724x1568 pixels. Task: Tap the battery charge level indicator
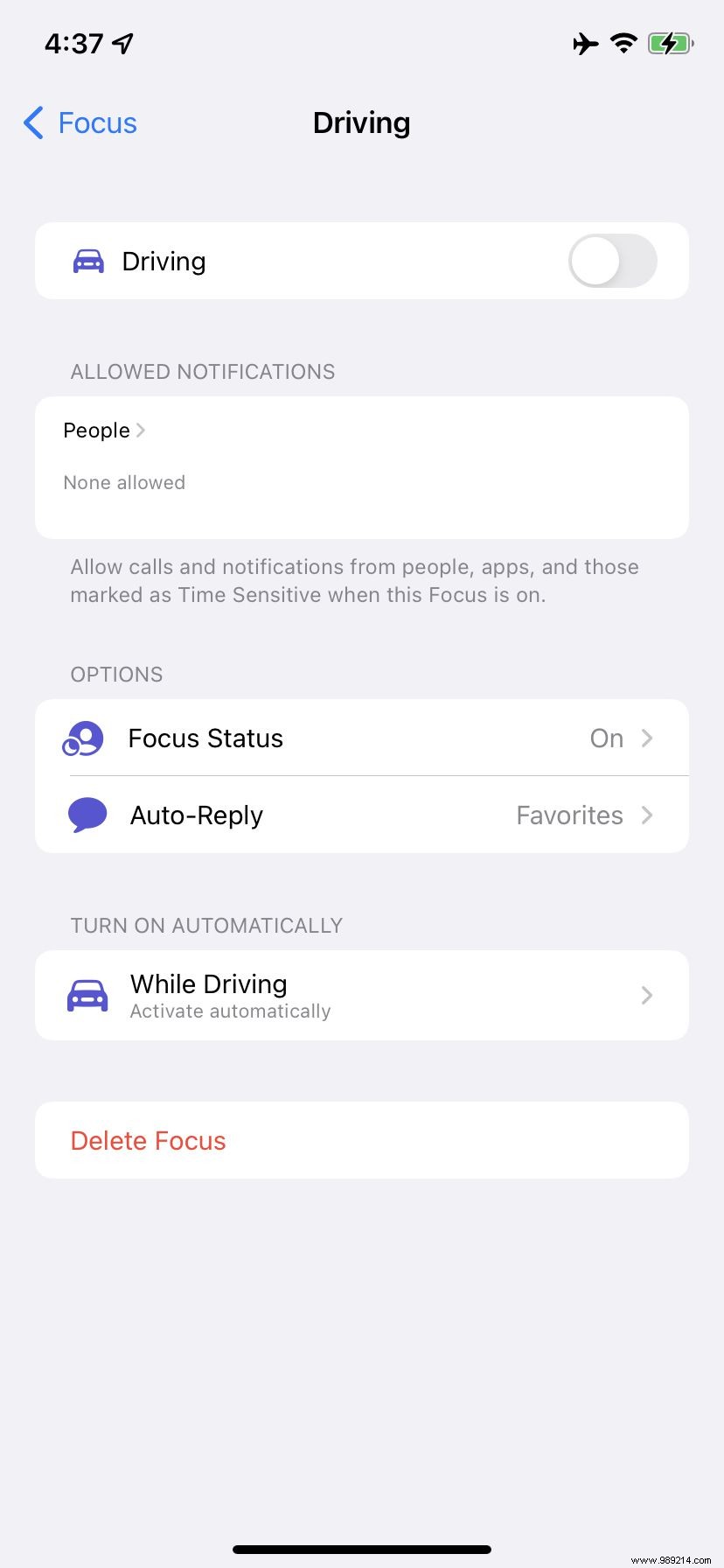click(x=670, y=43)
